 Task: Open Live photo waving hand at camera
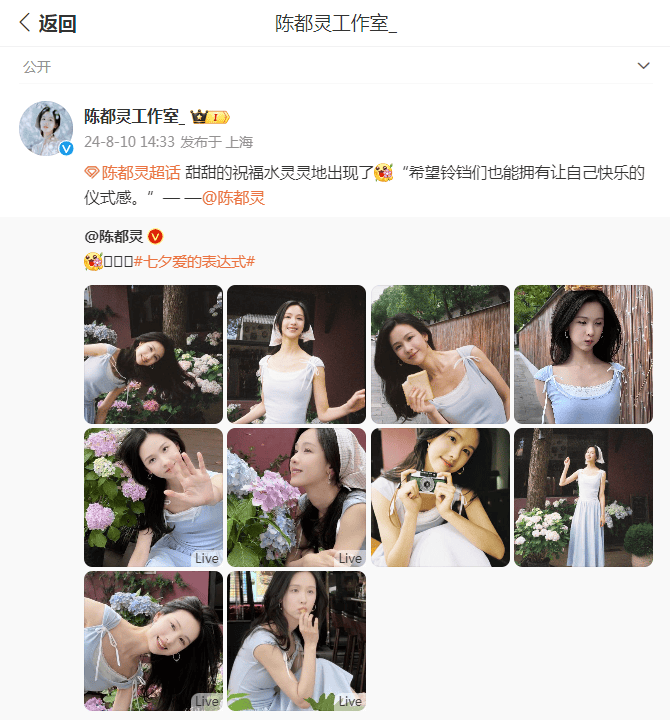pos(153,497)
